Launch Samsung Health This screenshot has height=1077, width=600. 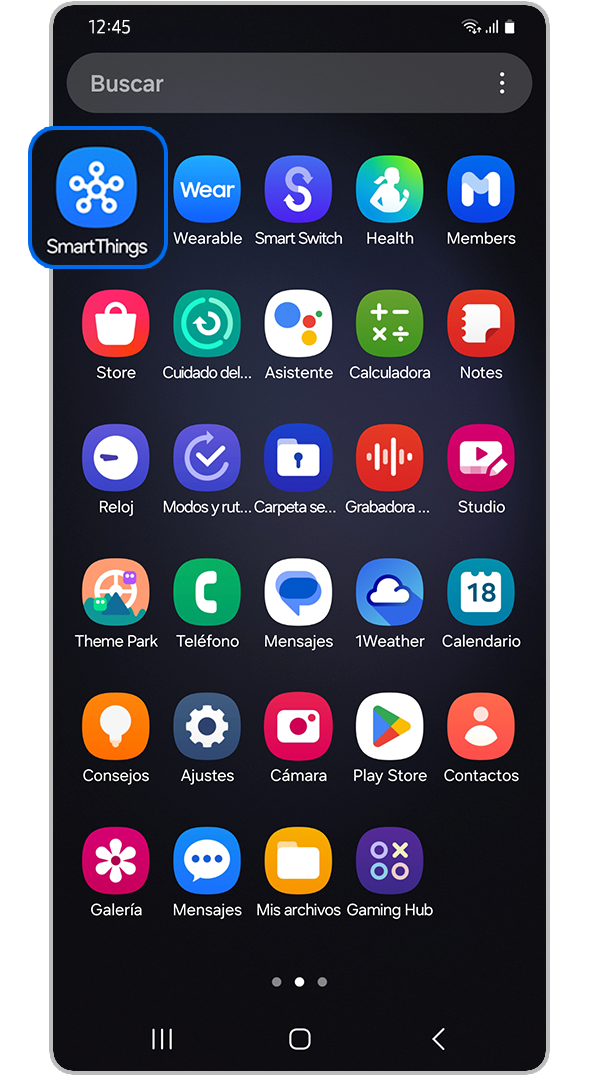389,190
